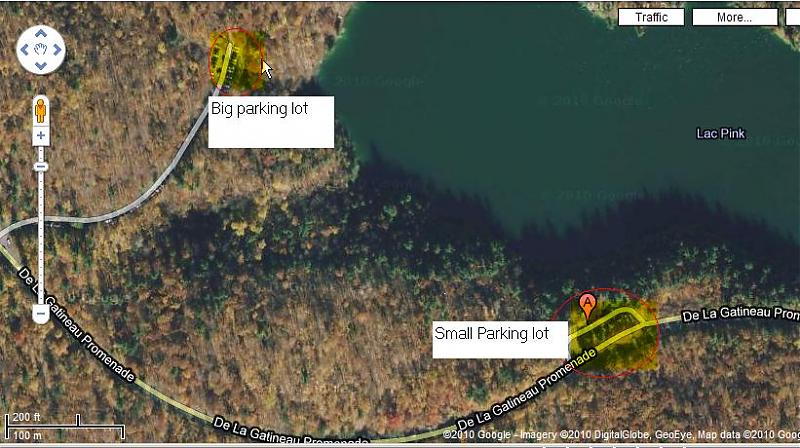800x448 pixels.
Task: Toggle the Traffic layer button
Action: [651, 17]
